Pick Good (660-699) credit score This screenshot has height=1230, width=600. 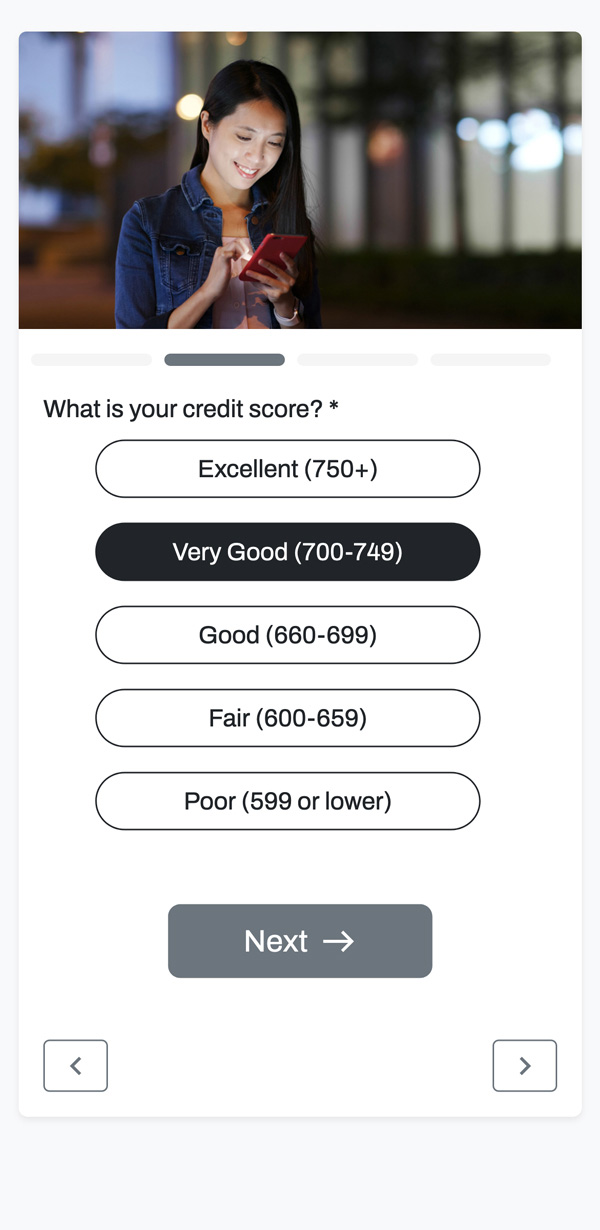pyautogui.click(x=288, y=635)
